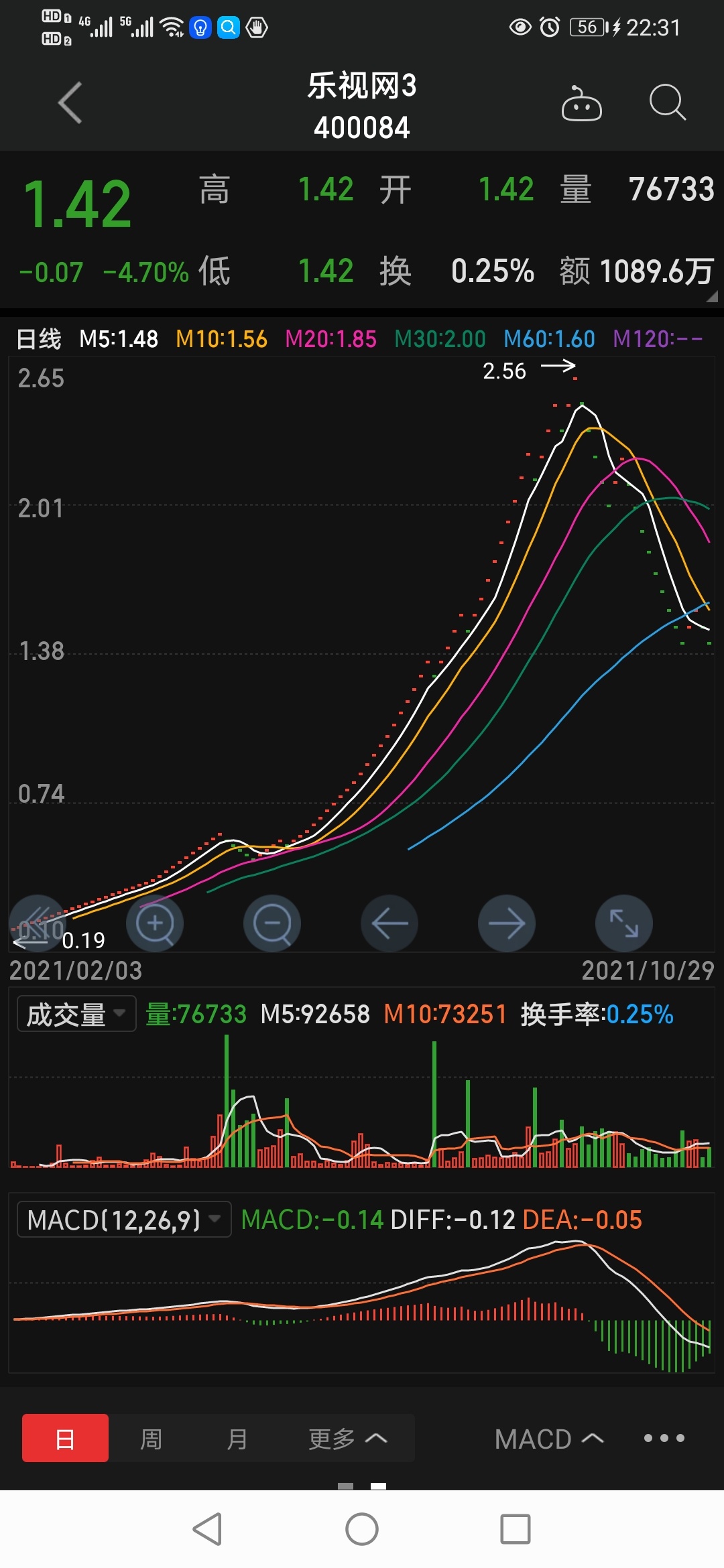This screenshot has width=724, height=1568.
Task: Open stock search magnifier
Action: 668,103
